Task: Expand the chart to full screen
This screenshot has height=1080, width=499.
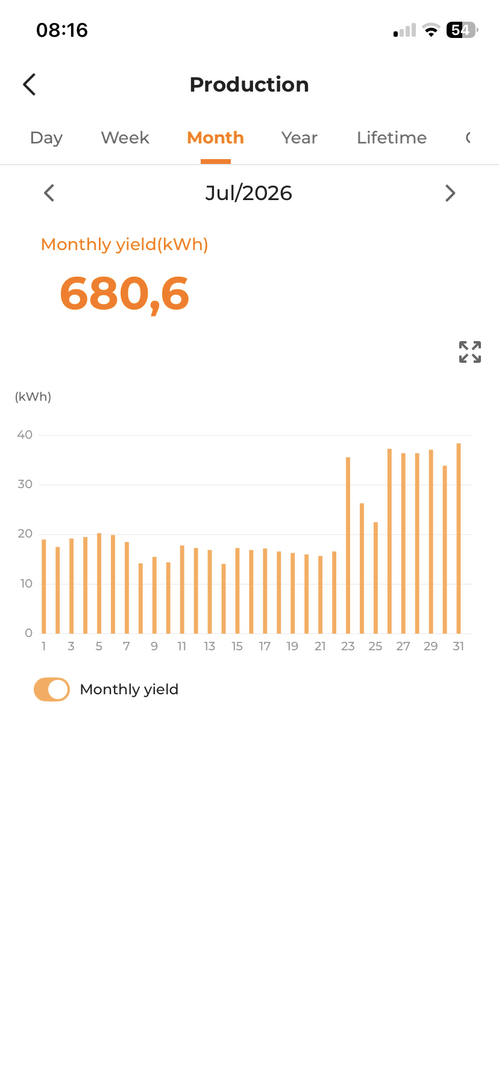Action: (x=470, y=352)
